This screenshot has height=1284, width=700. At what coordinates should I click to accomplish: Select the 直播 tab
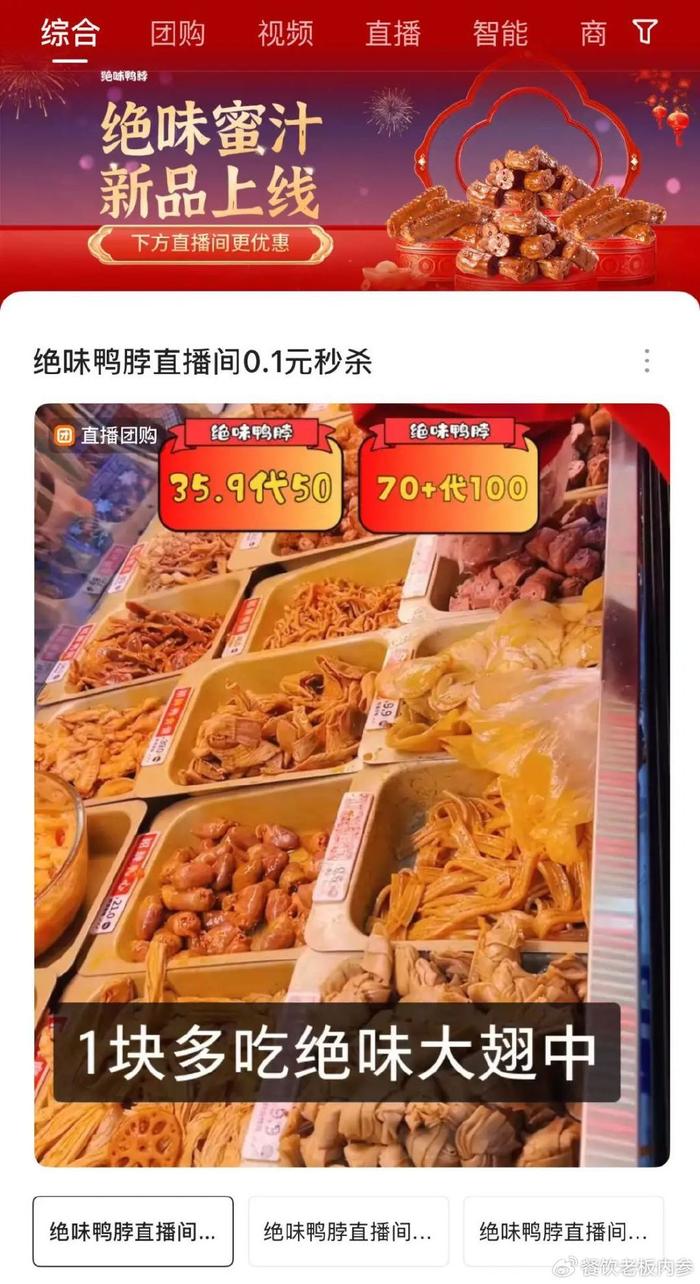coord(393,33)
